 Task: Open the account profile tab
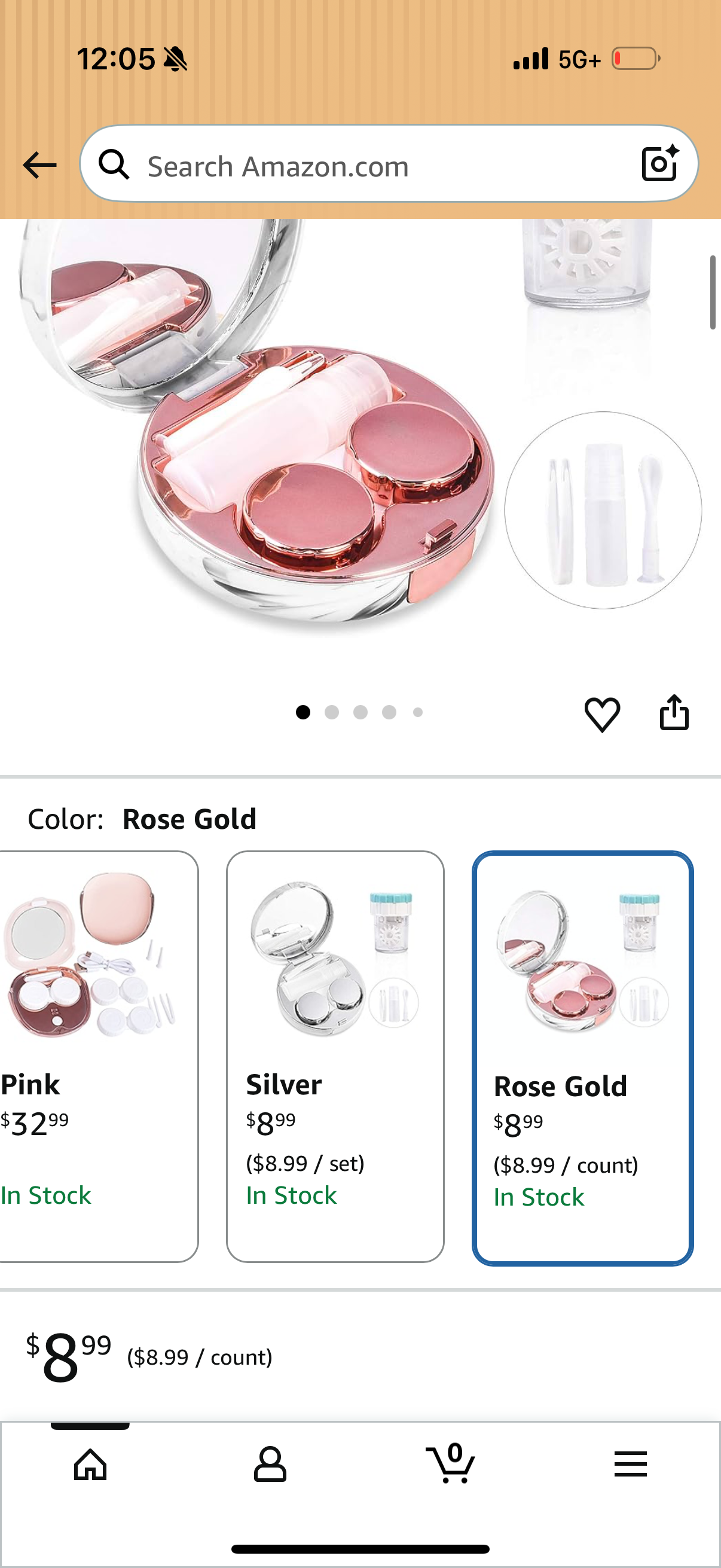point(270,1463)
